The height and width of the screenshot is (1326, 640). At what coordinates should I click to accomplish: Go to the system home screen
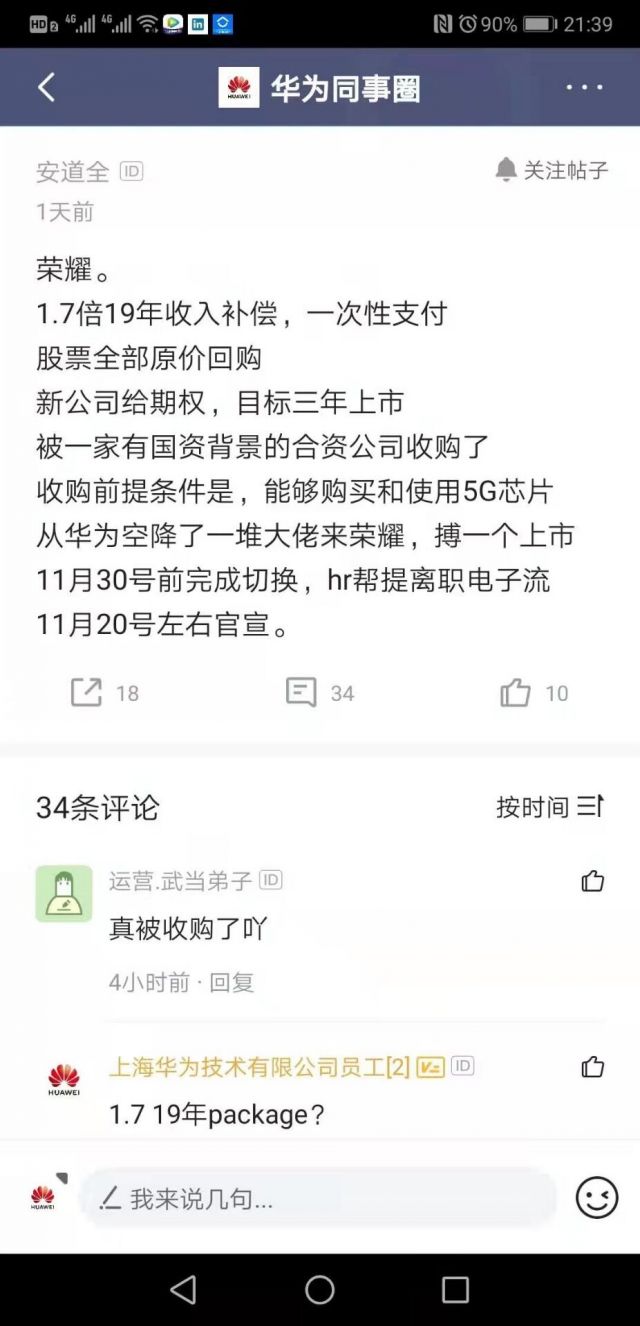tap(320, 1290)
